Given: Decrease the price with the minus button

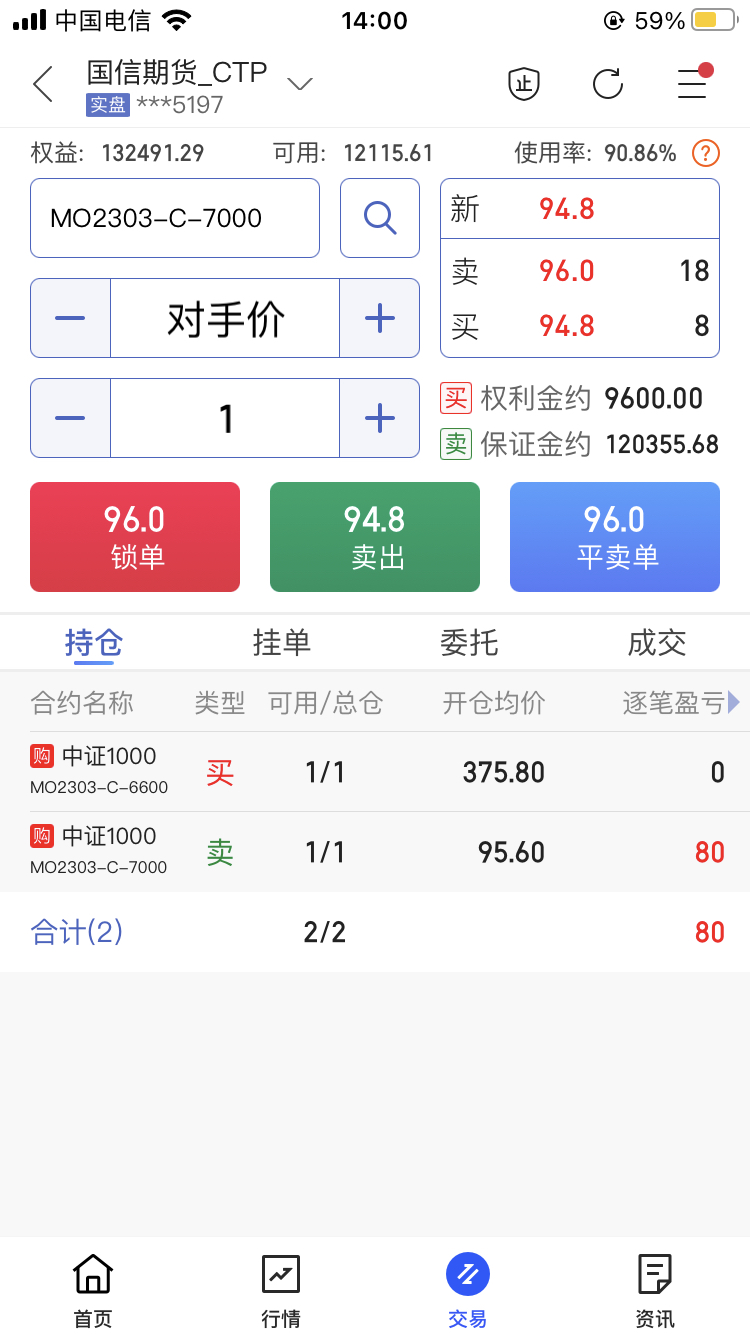Looking at the screenshot, I should tap(70, 318).
